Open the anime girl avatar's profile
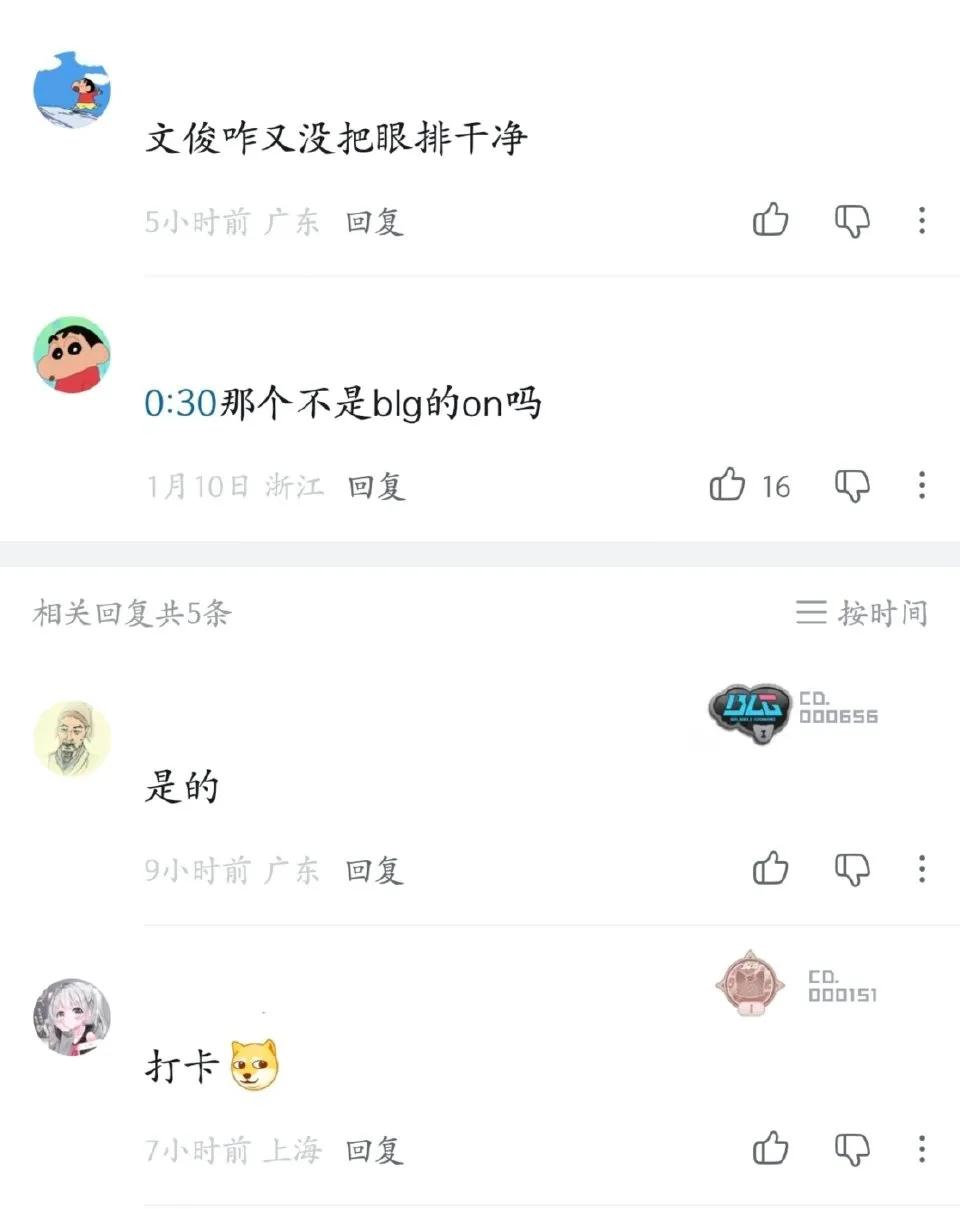 pyautogui.click(x=72, y=1016)
